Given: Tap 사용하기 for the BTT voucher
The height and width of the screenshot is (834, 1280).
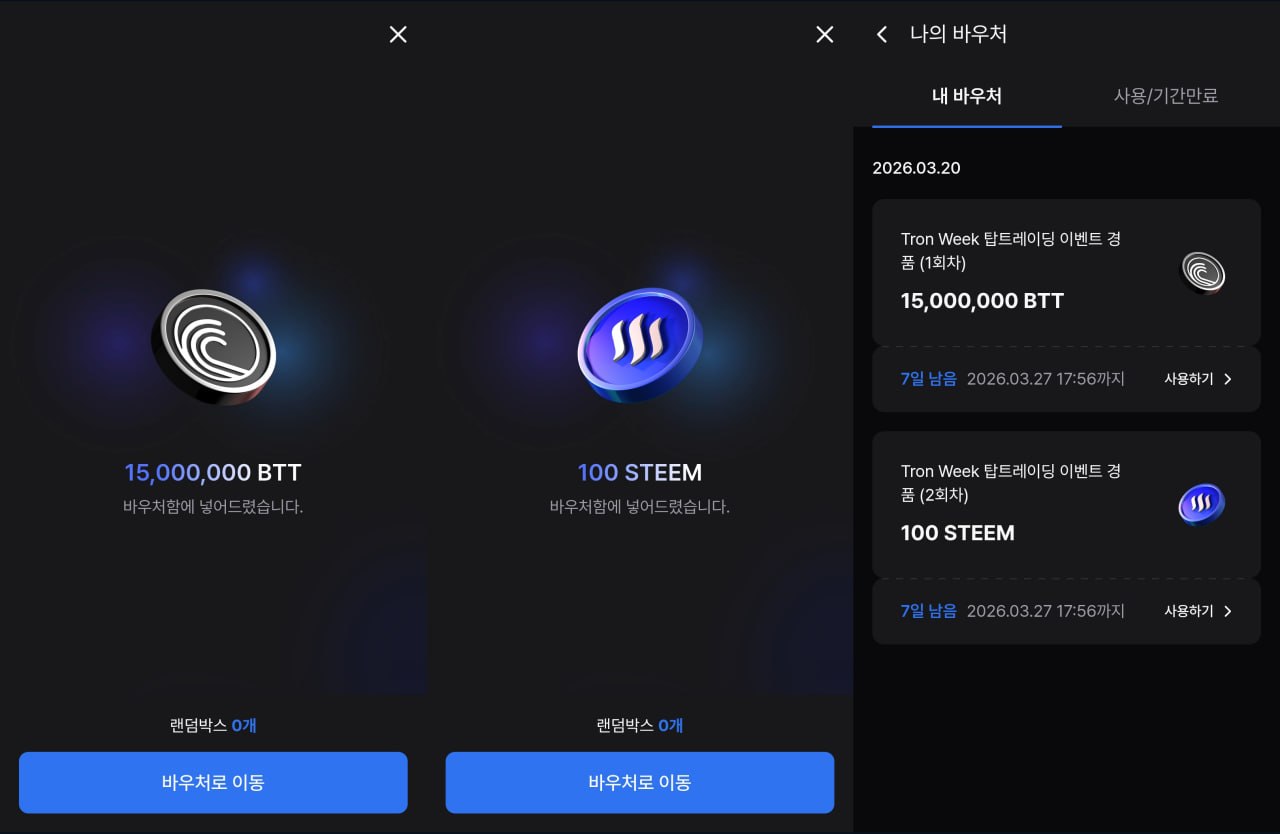Looking at the screenshot, I should 1197,379.
